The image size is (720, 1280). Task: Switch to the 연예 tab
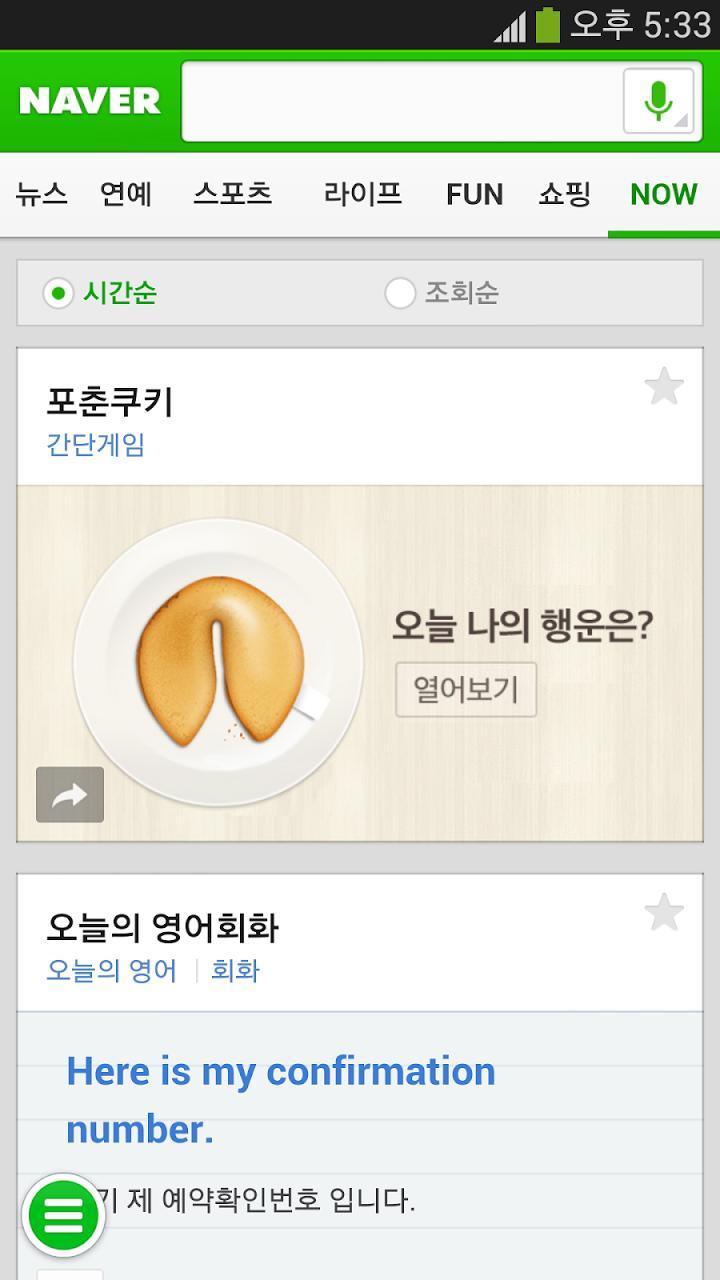click(126, 194)
